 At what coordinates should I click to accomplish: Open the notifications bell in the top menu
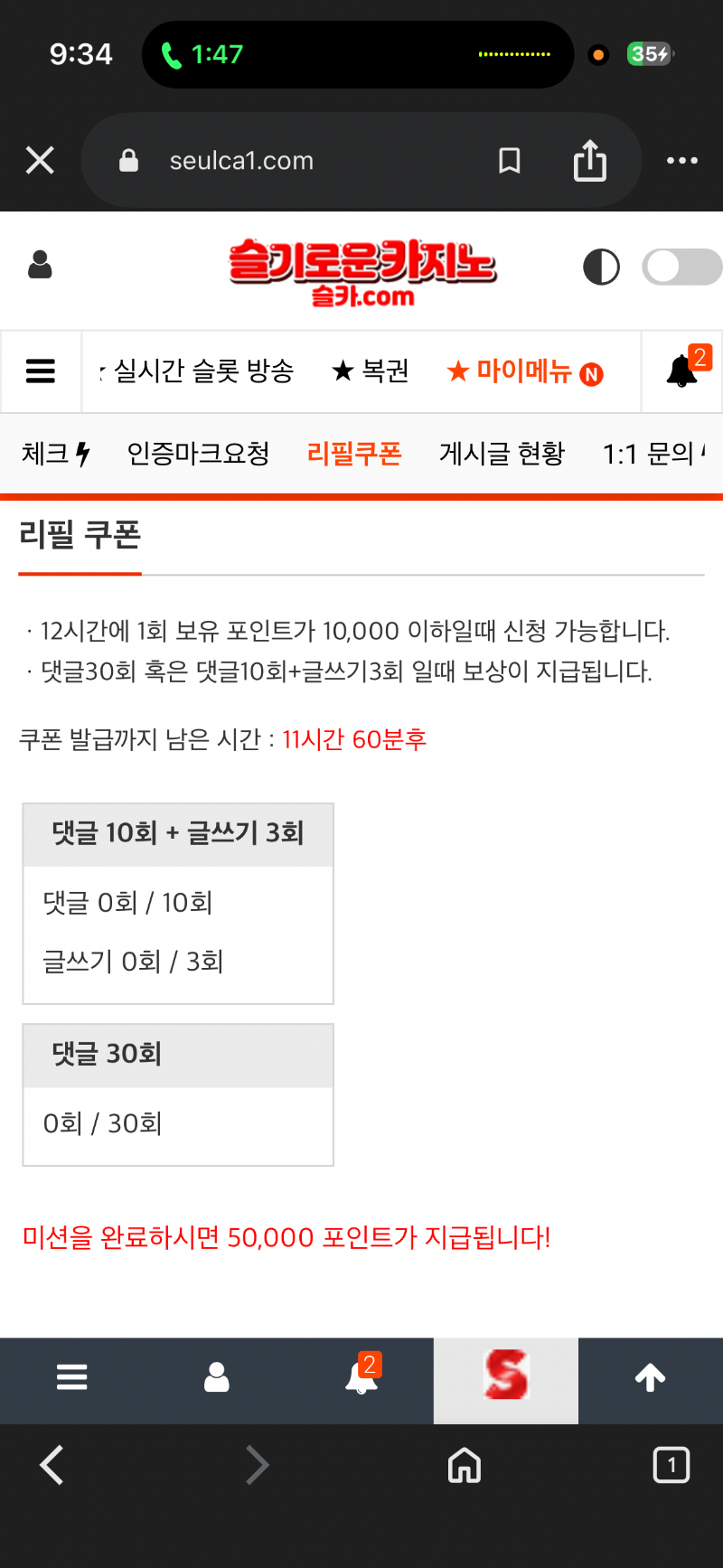point(682,371)
